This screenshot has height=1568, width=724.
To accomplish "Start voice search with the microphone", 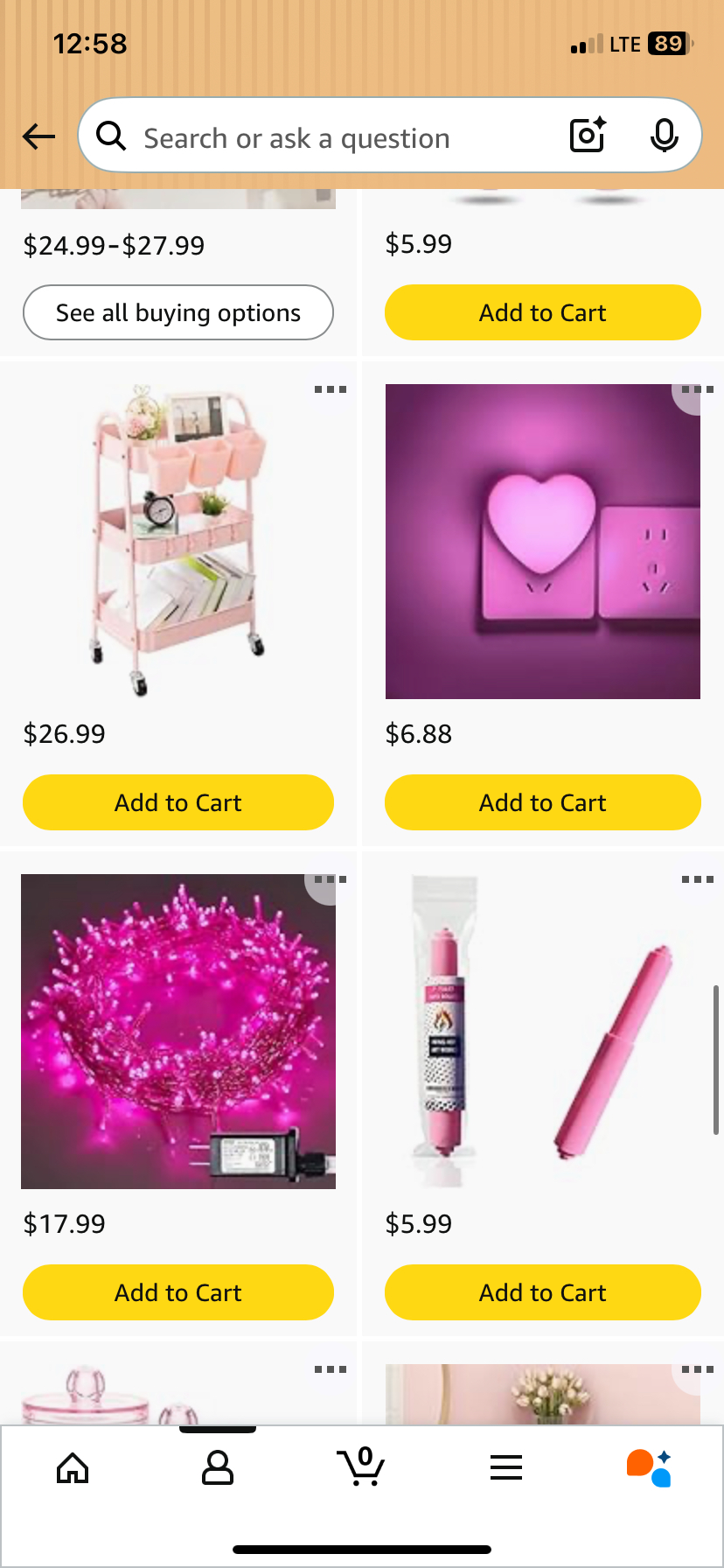I will (x=665, y=136).
